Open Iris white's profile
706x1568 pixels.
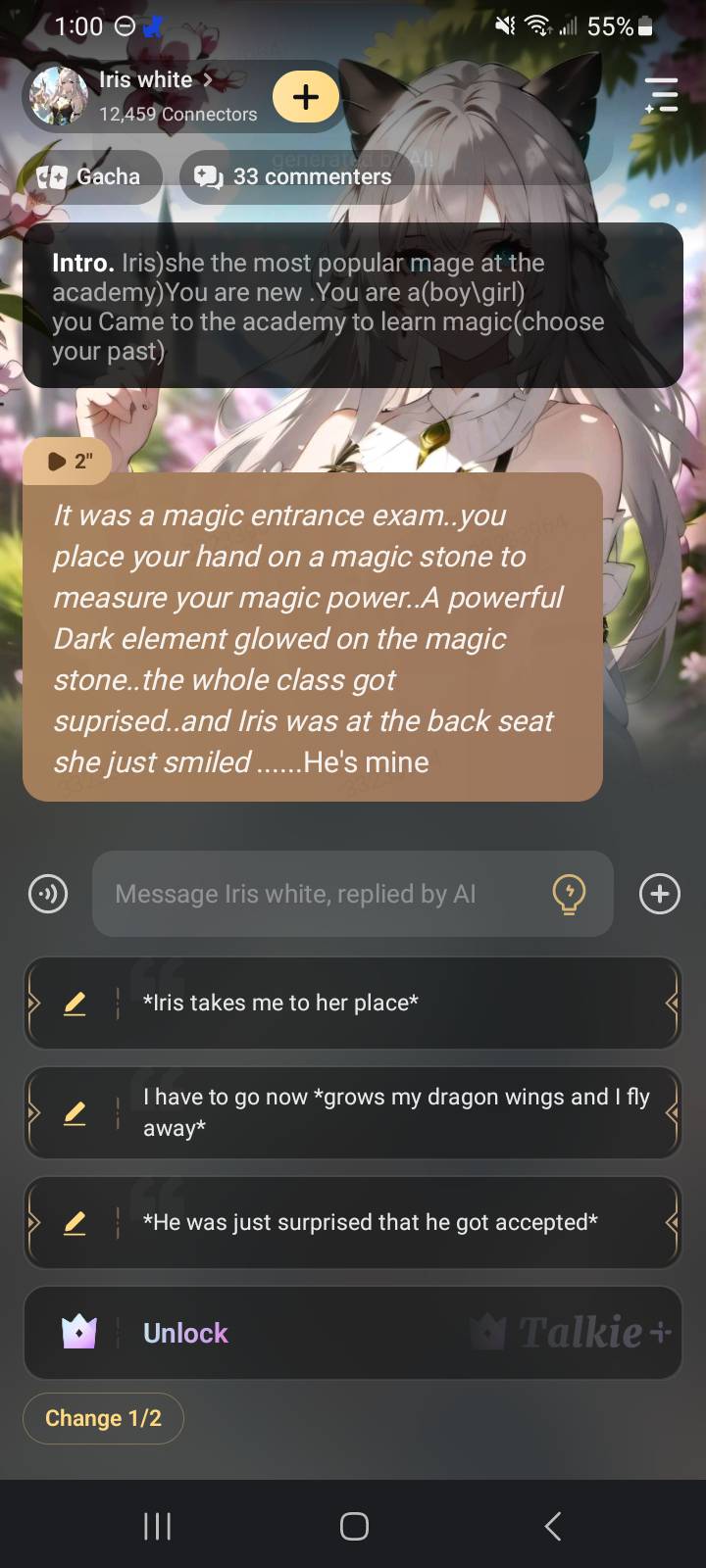coord(147,96)
